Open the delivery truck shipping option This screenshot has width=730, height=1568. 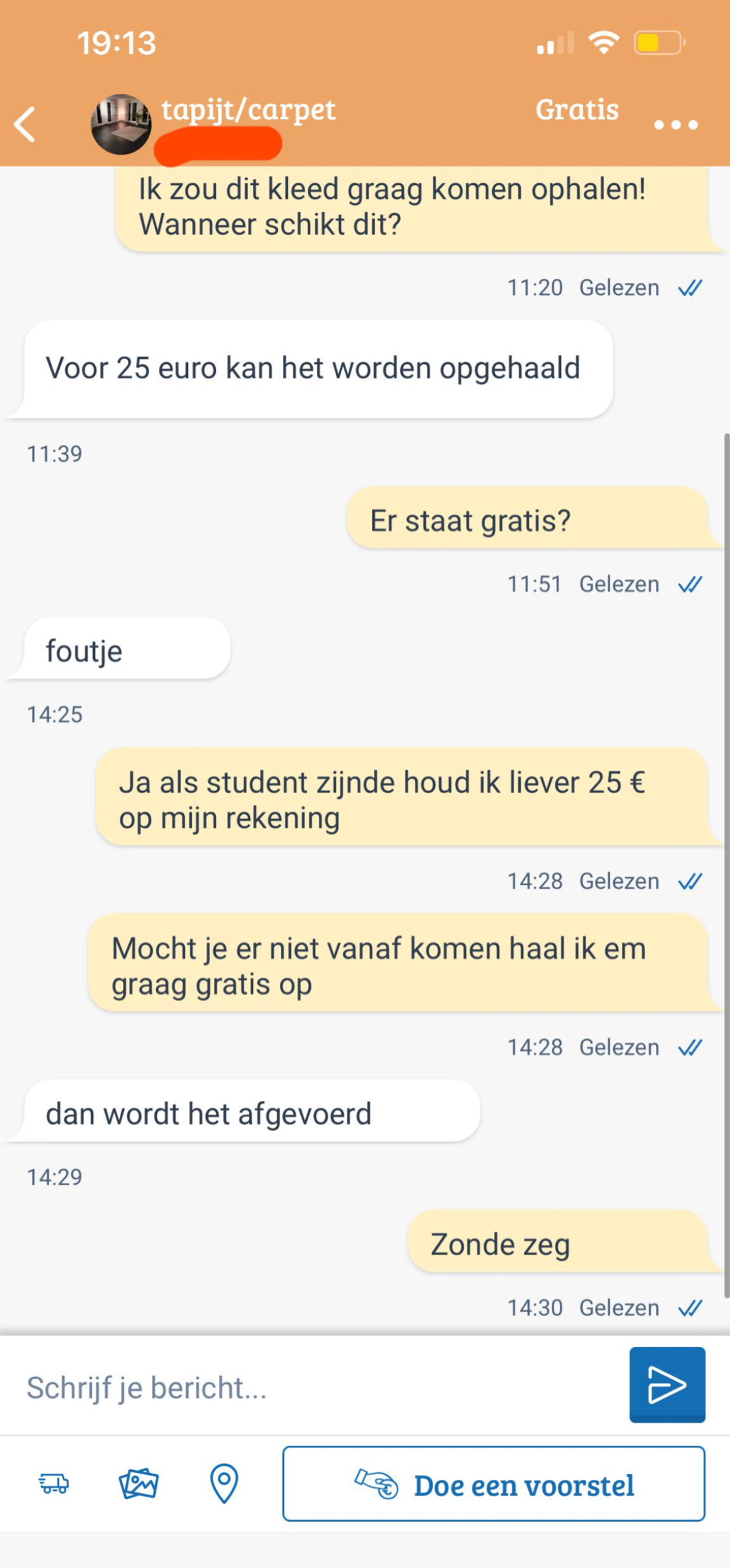click(x=54, y=1483)
